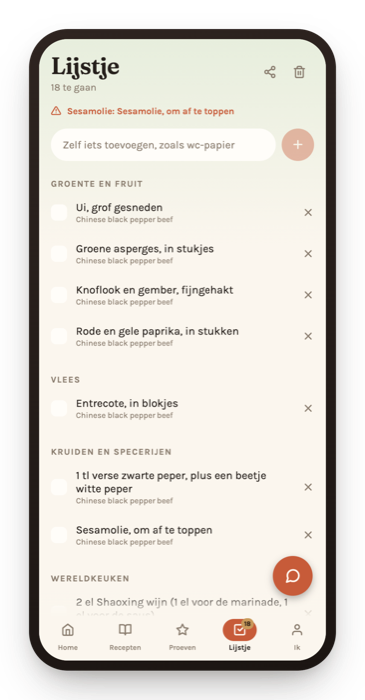This screenshot has width=365, height=700.
Task: Check off 'Entrecote, in blokjes'
Action: [x=59, y=408]
